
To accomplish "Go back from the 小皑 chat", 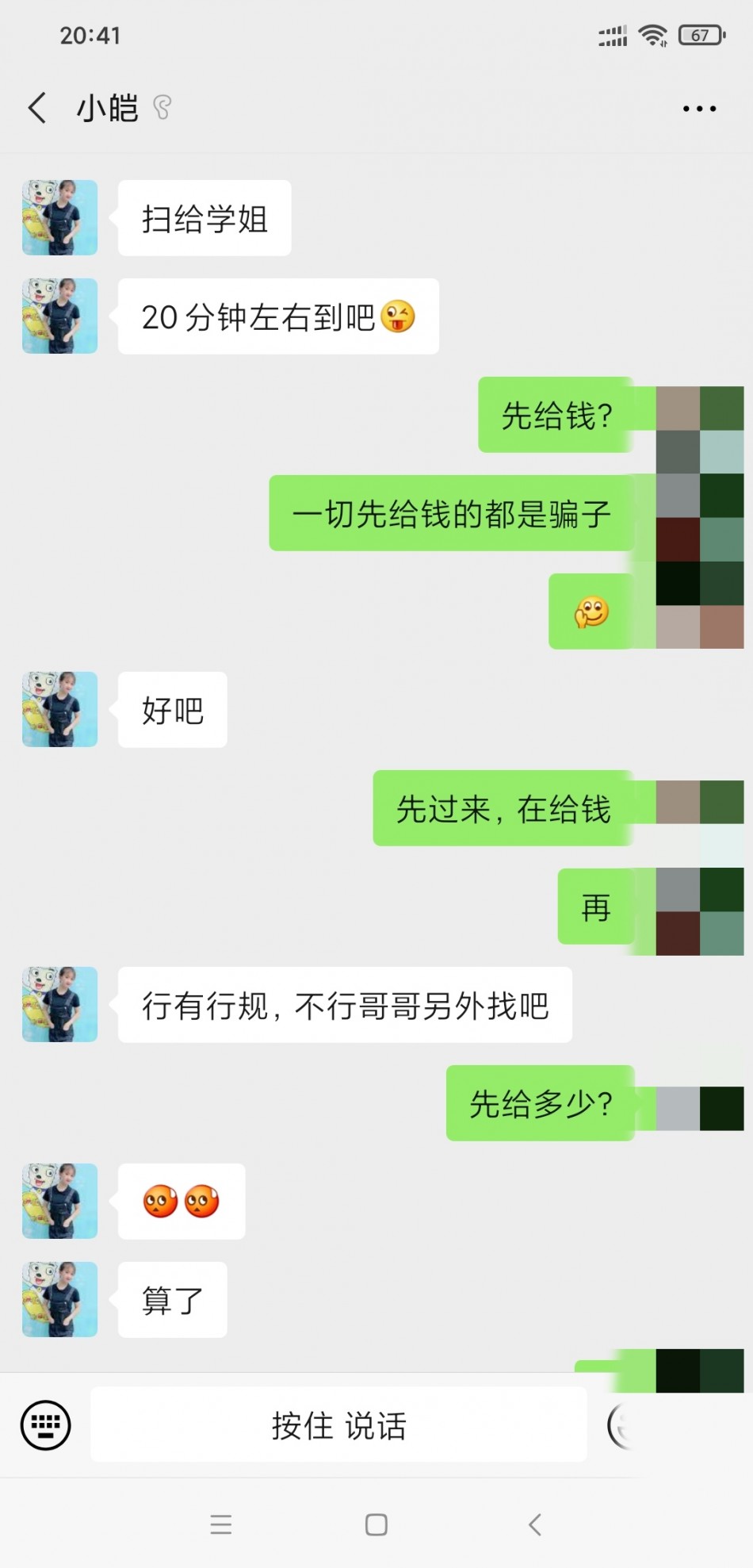I will [37, 107].
